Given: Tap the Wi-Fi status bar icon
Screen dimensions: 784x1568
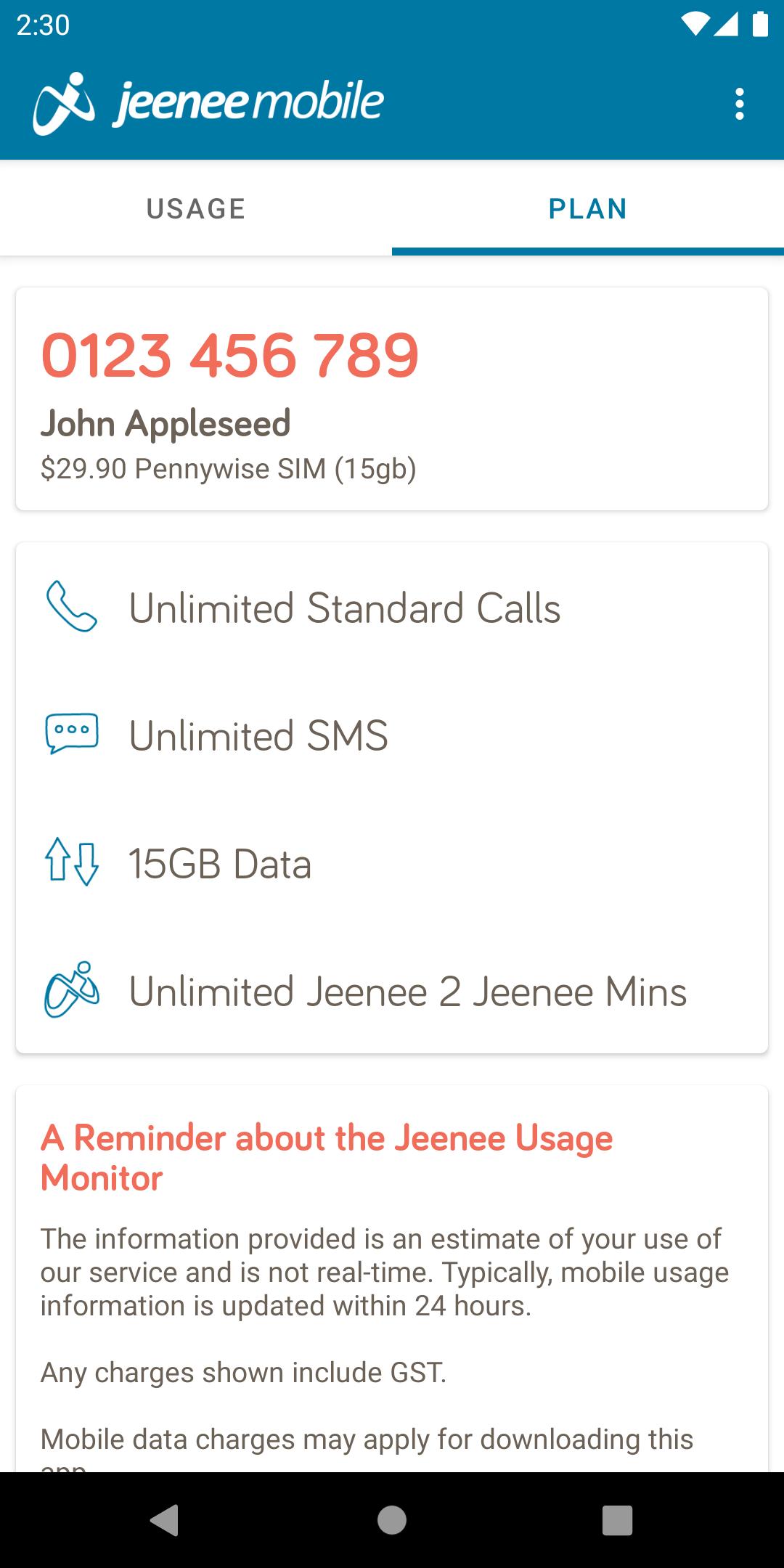Looking at the screenshot, I should (x=695, y=24).
